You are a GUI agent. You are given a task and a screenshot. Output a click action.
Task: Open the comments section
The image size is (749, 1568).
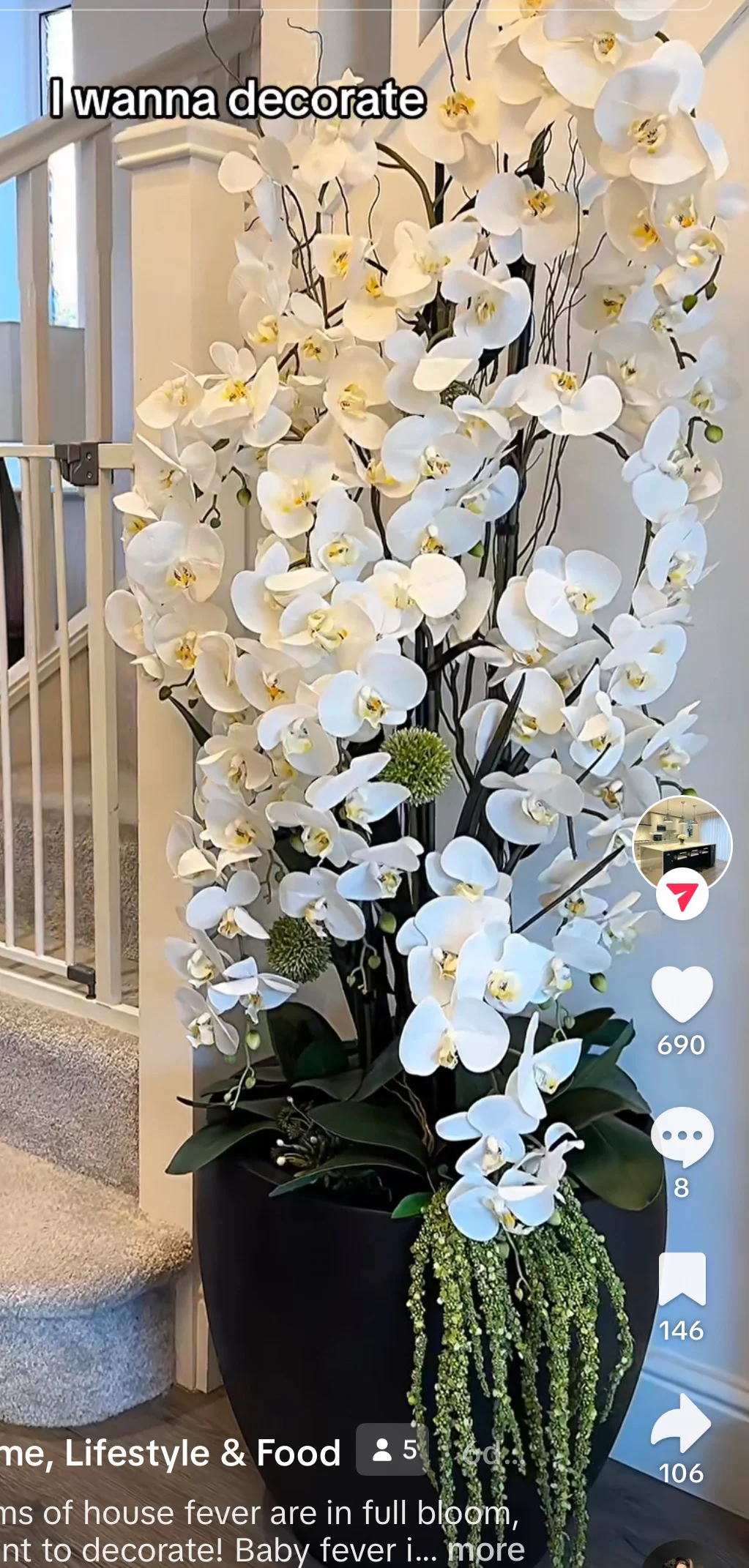(682, 1136)
